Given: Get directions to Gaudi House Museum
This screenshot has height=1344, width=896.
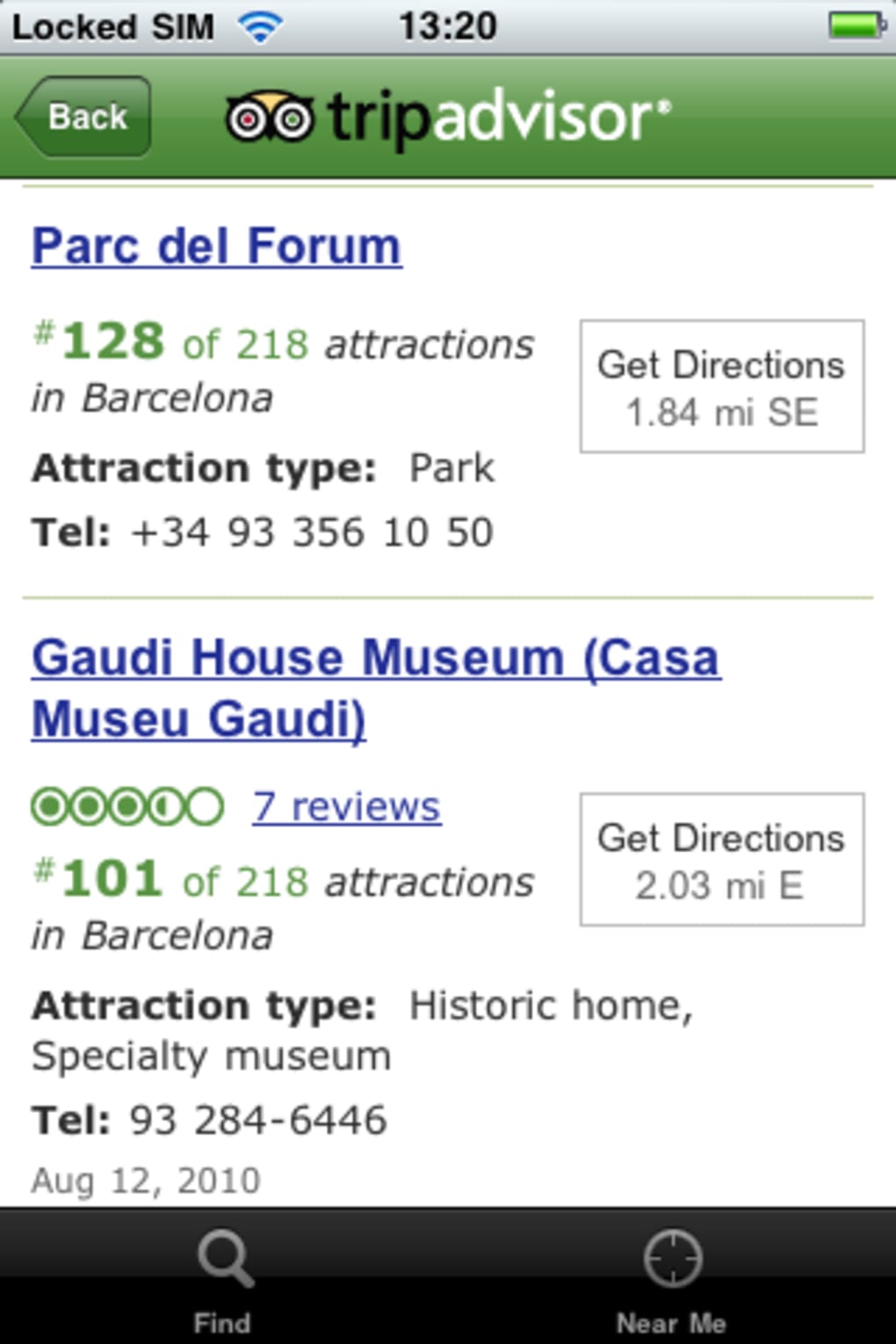Looking at the screenshot, I should coord(721,860).
